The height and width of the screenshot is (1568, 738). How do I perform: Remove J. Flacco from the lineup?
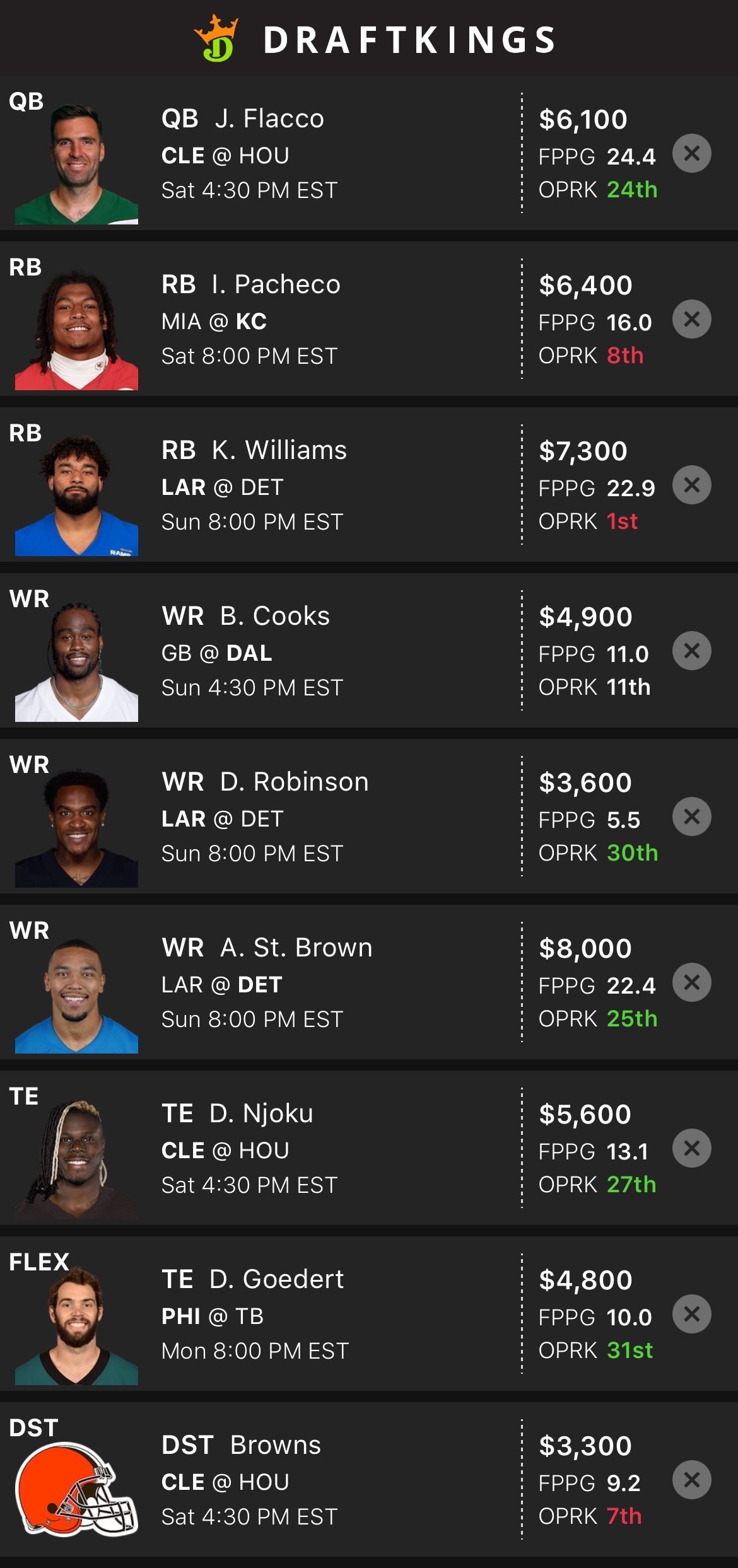point(691,153)
